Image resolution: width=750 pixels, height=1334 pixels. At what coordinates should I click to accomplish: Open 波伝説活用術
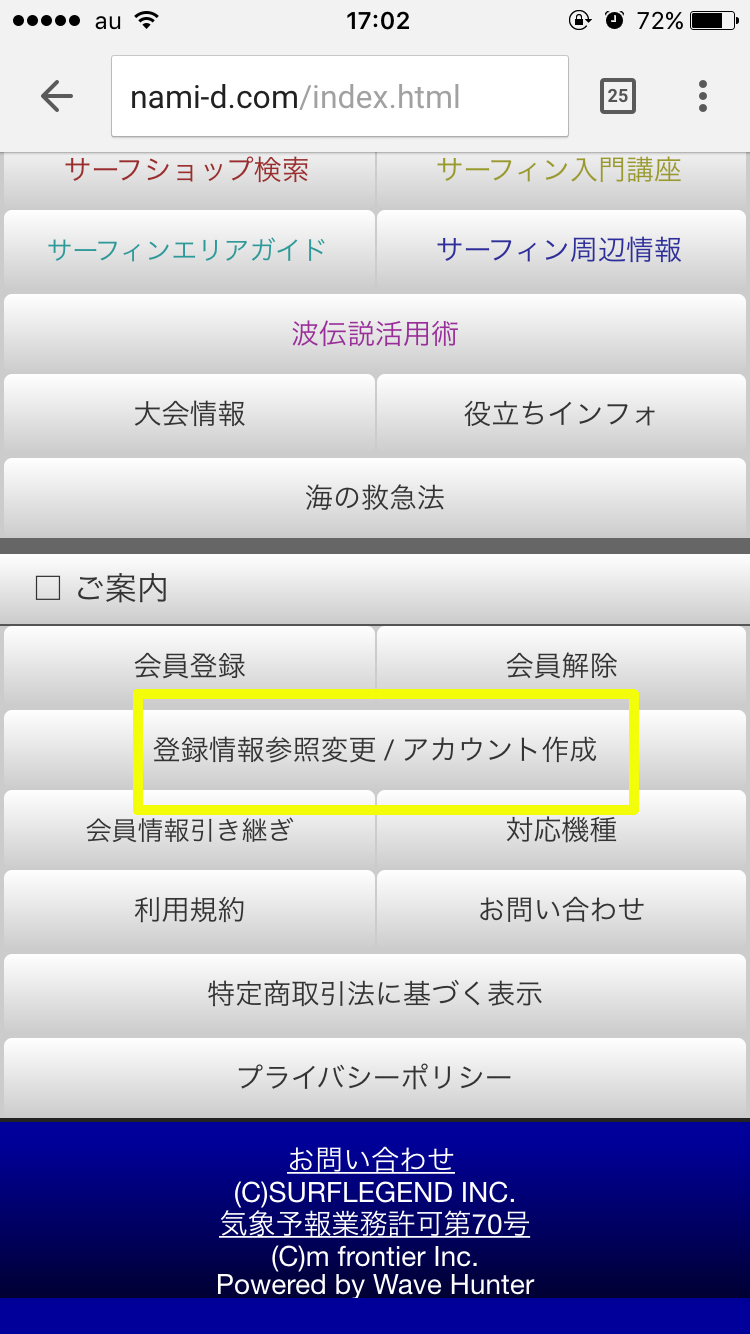click(375, 333)
